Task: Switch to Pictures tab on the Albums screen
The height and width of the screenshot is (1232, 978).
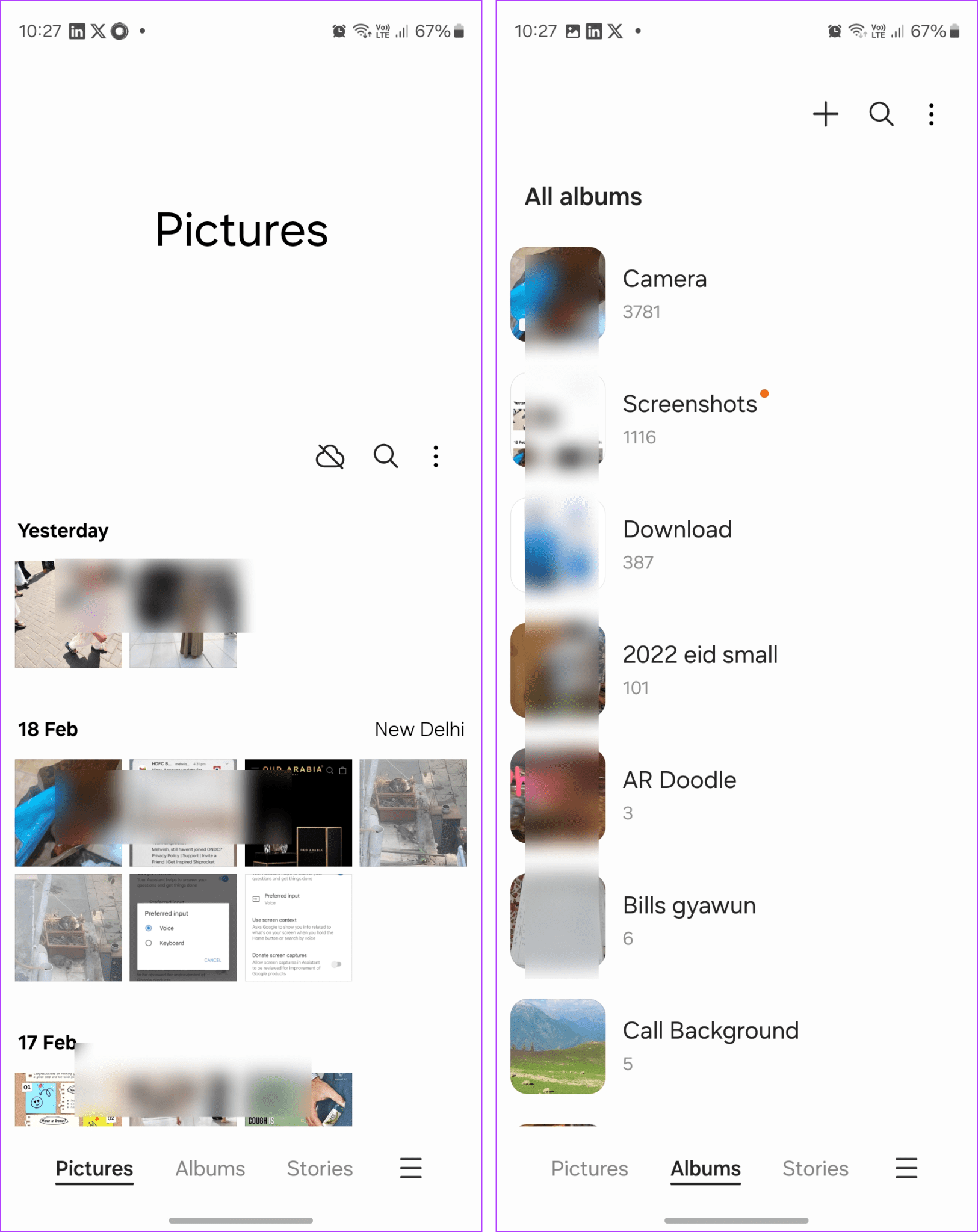Action: tap(589, 1168)
